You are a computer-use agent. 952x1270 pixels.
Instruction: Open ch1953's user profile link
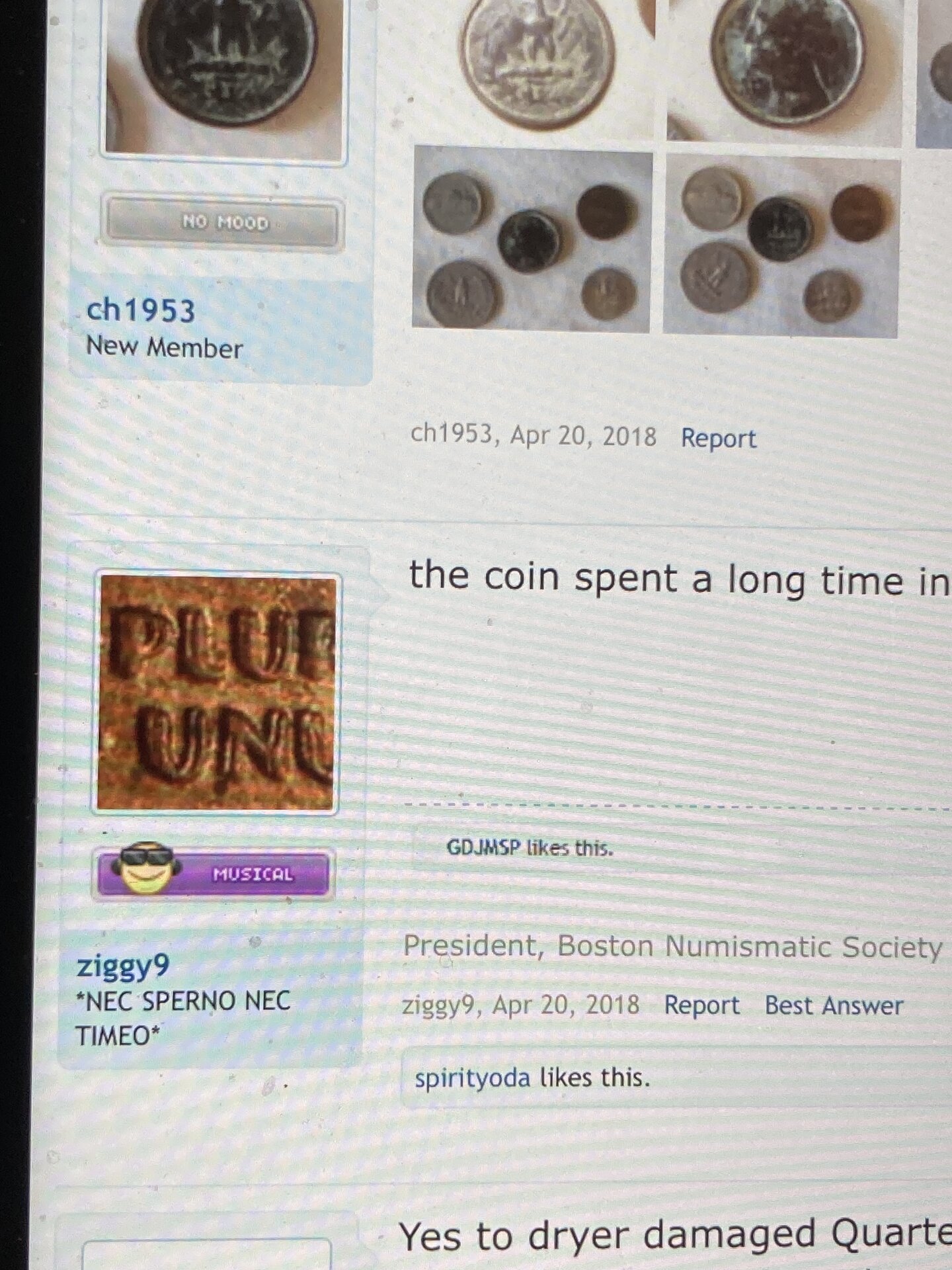click(141, 310)
